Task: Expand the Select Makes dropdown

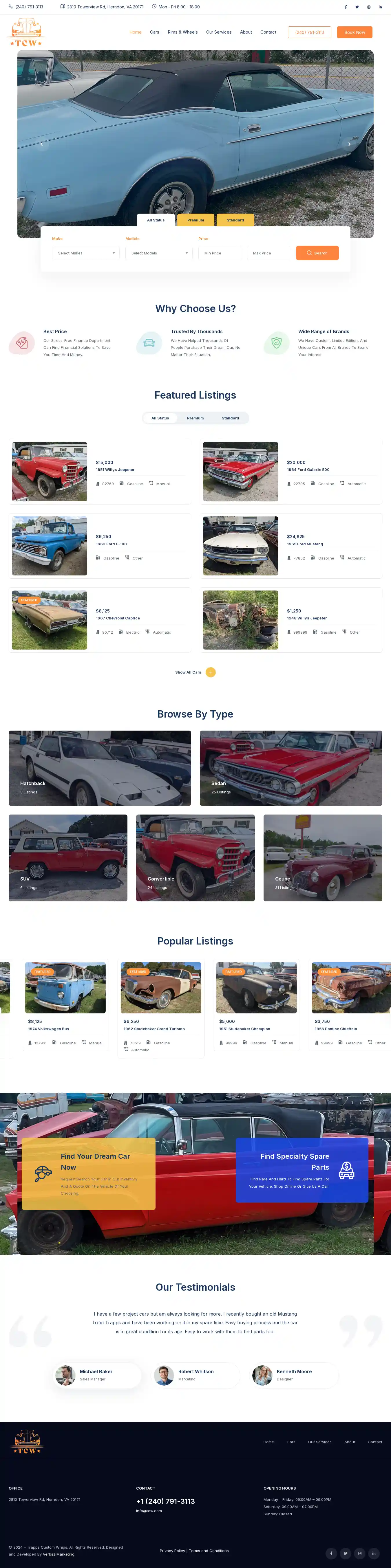Action: point(86,253)
